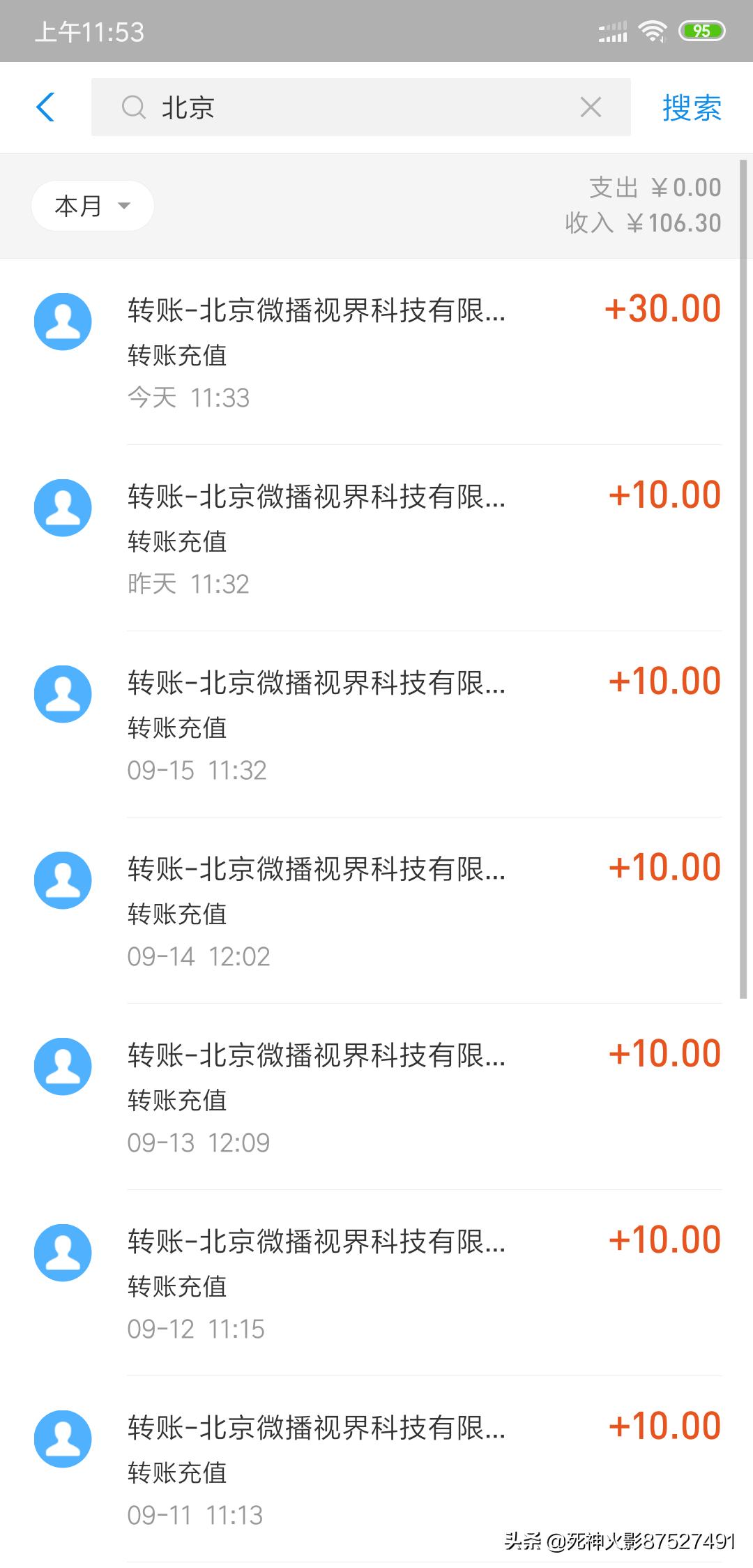
Task: Tap the search field containing 北京
Action: 349,107
